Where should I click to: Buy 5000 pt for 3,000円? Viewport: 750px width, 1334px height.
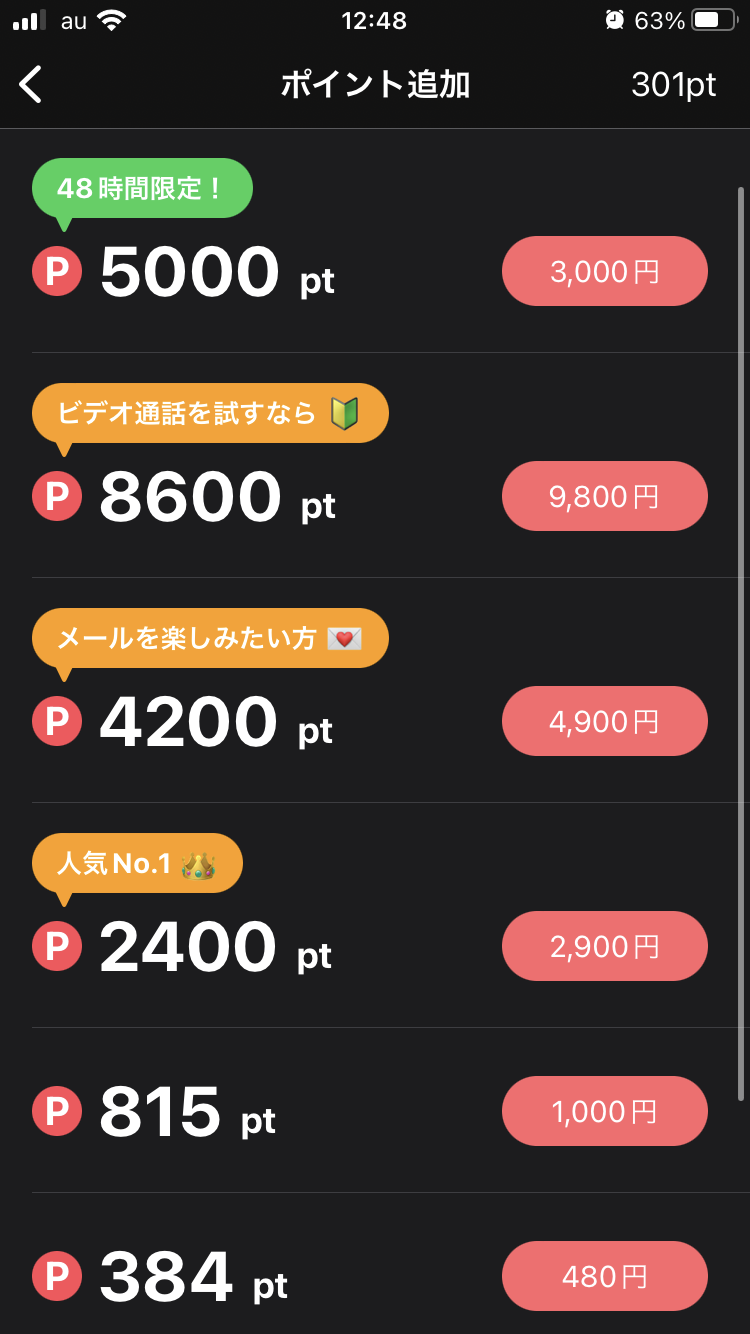tap(605, 271)
